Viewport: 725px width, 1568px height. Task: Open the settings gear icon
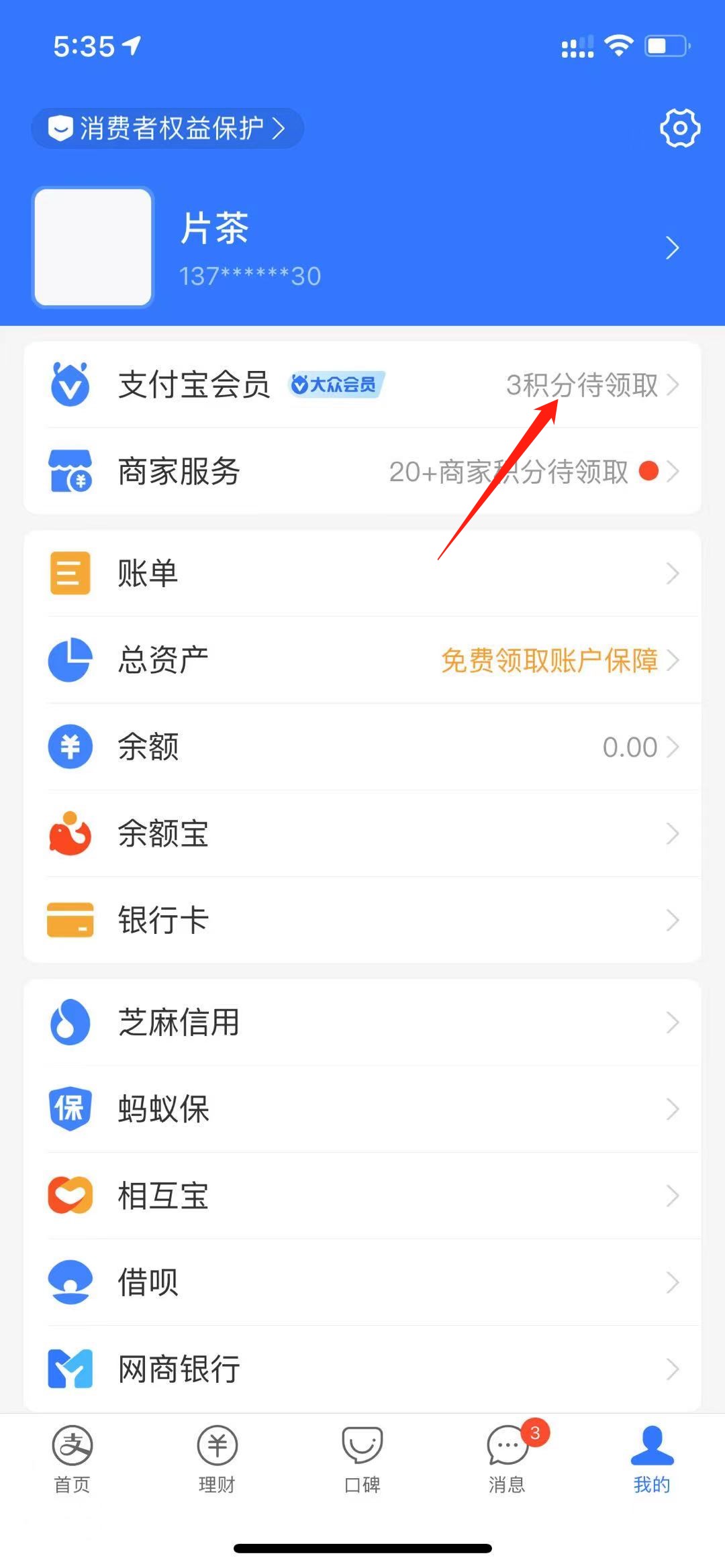click(680, 127)
